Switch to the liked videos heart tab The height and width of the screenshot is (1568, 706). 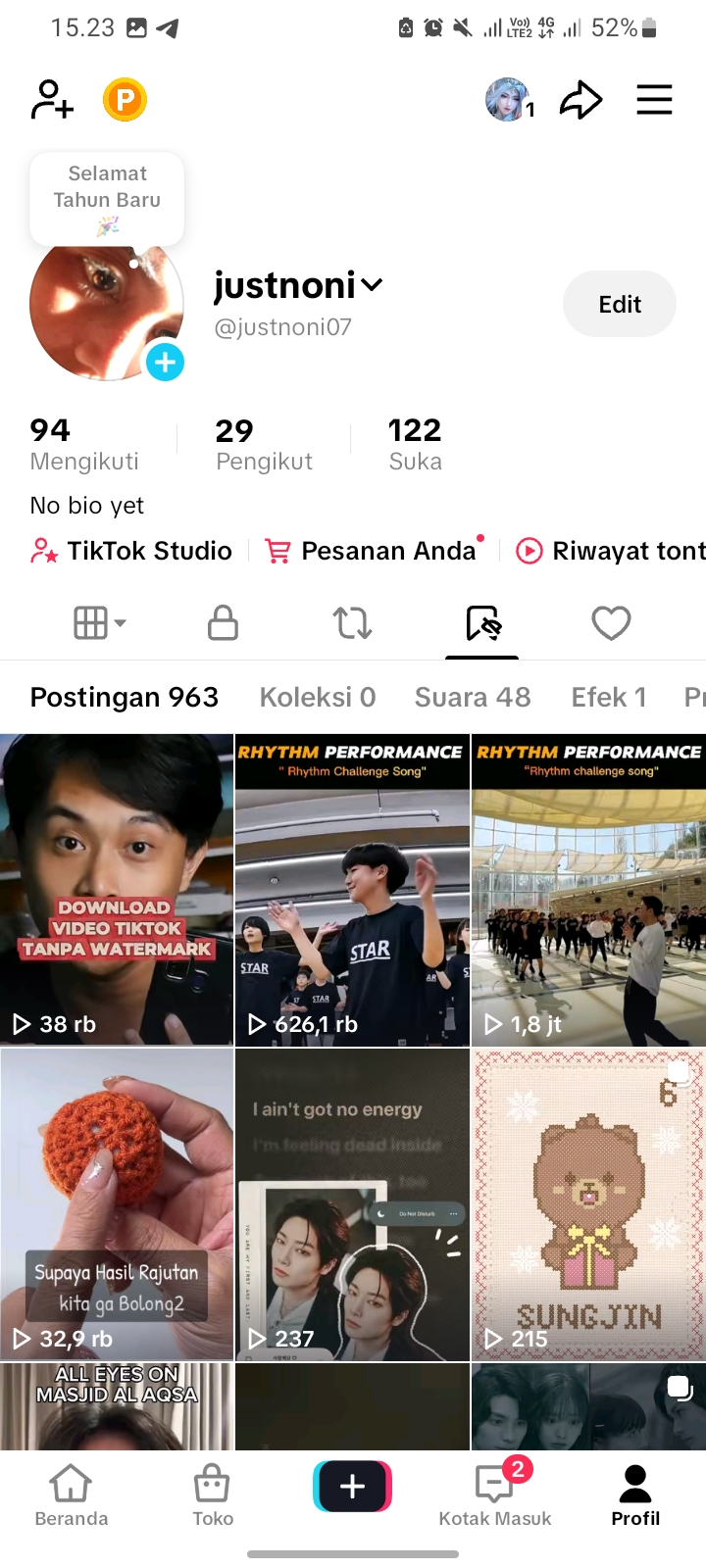(611, 623)
